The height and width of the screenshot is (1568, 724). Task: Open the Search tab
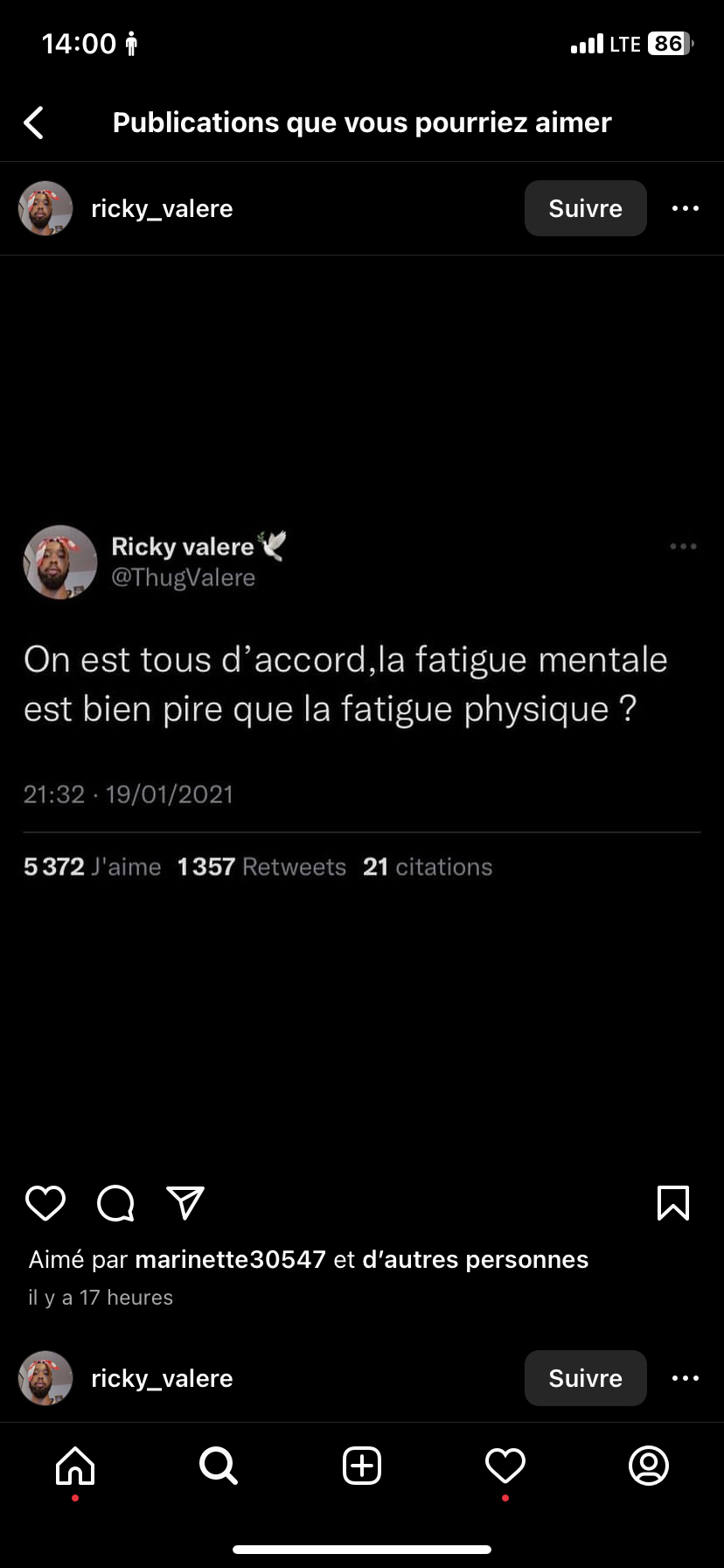219,1466
